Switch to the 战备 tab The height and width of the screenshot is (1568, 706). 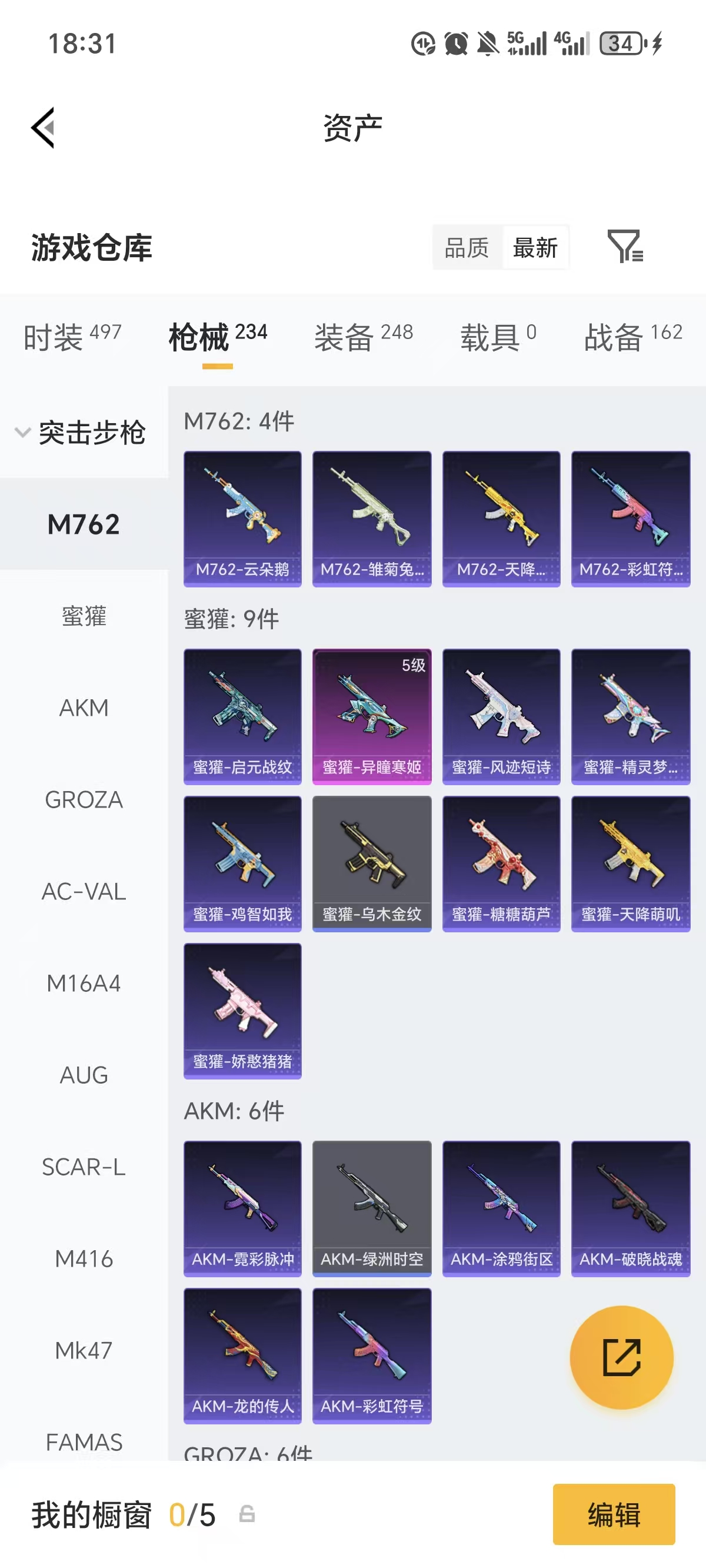[633, 337]
